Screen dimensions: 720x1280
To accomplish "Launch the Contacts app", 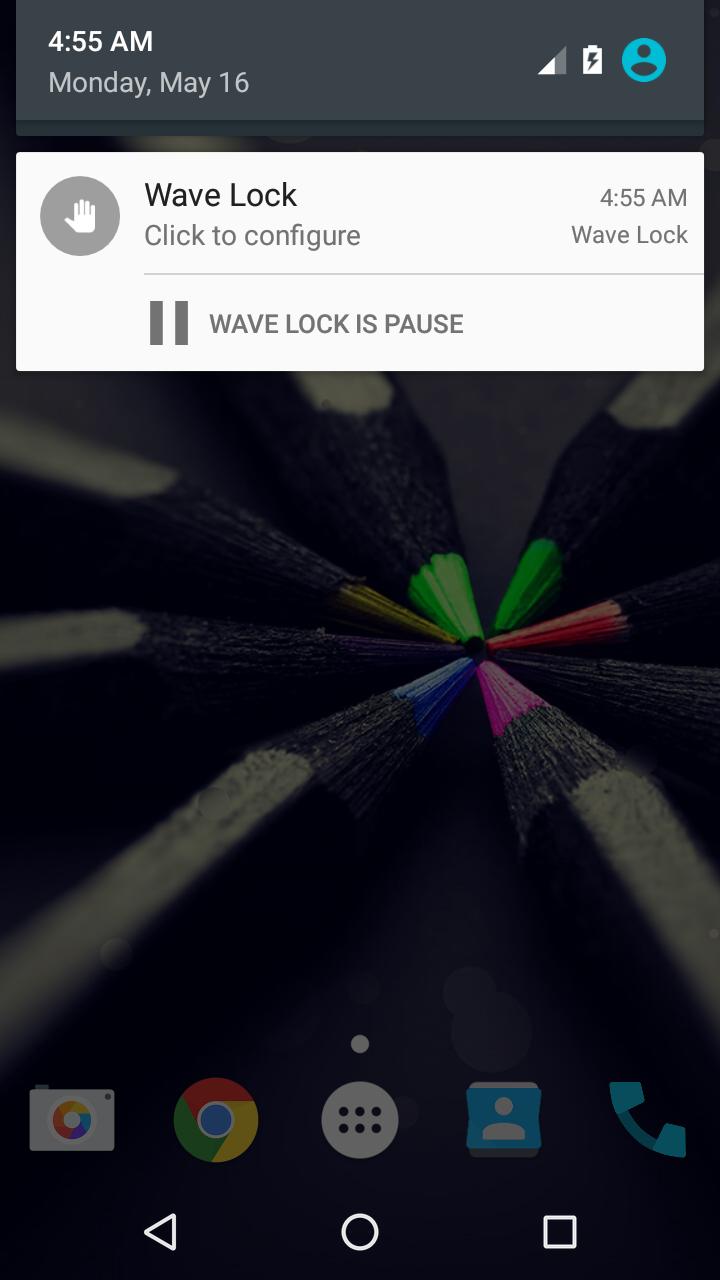I will [504, 1119].
